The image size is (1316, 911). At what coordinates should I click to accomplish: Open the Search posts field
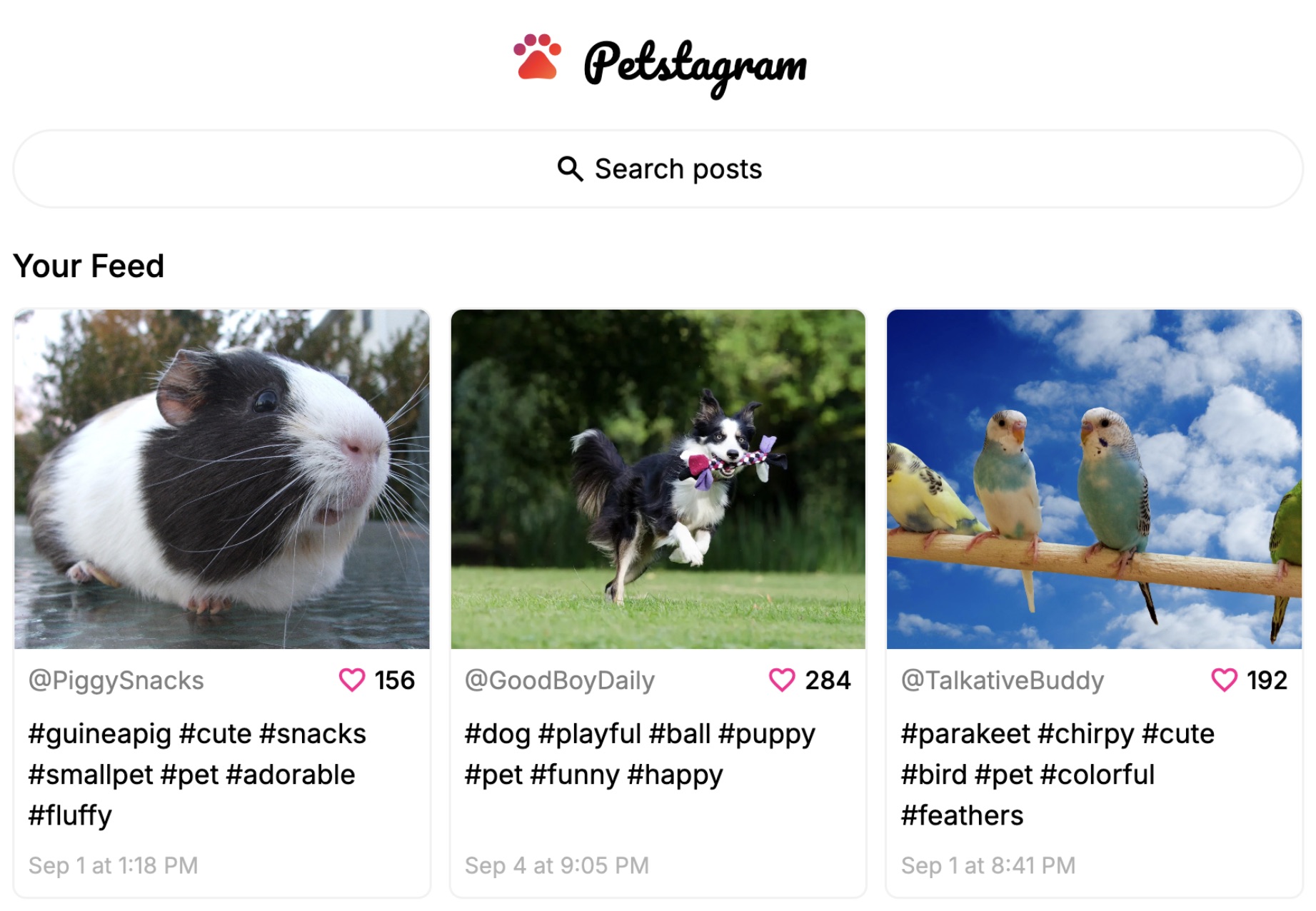(x=658, y=169)
